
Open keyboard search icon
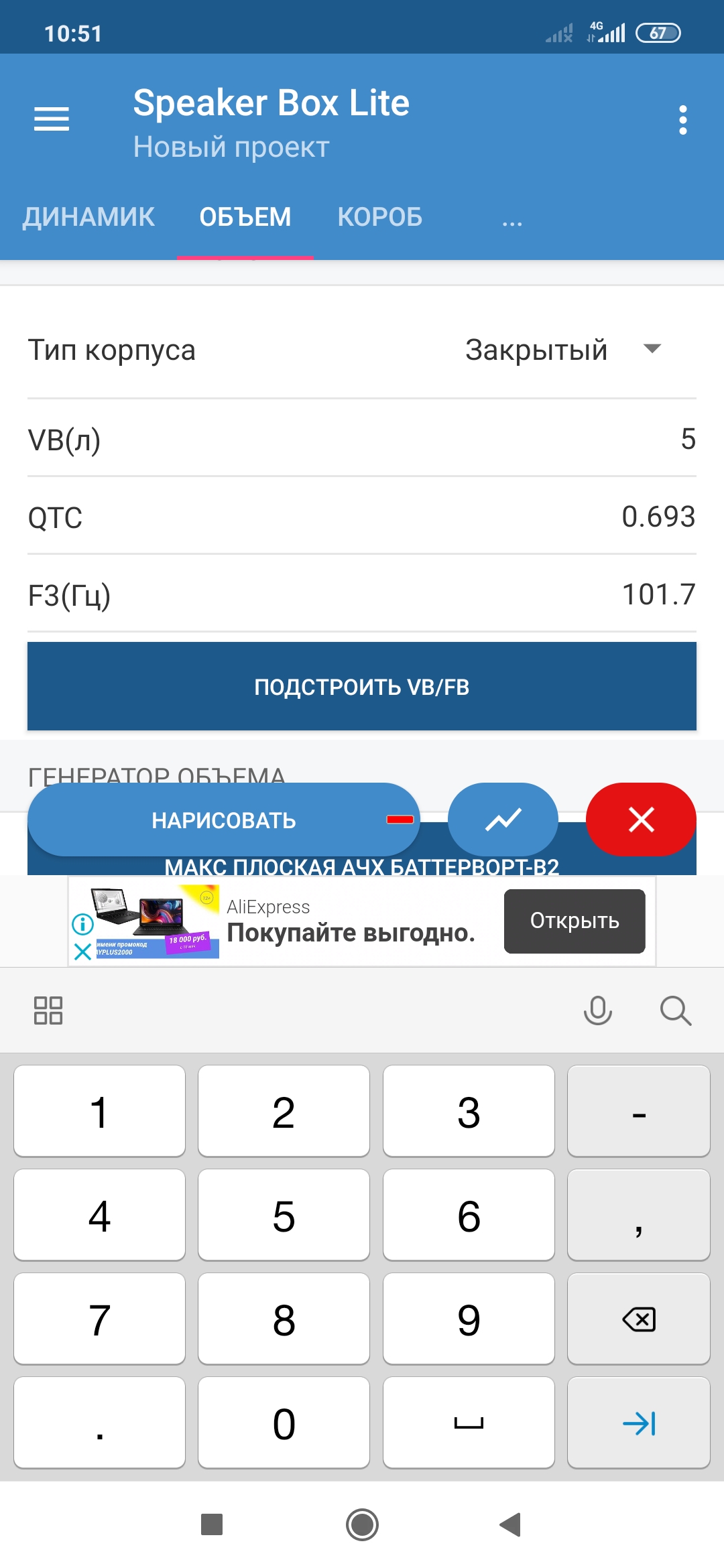click(675, 1010)
